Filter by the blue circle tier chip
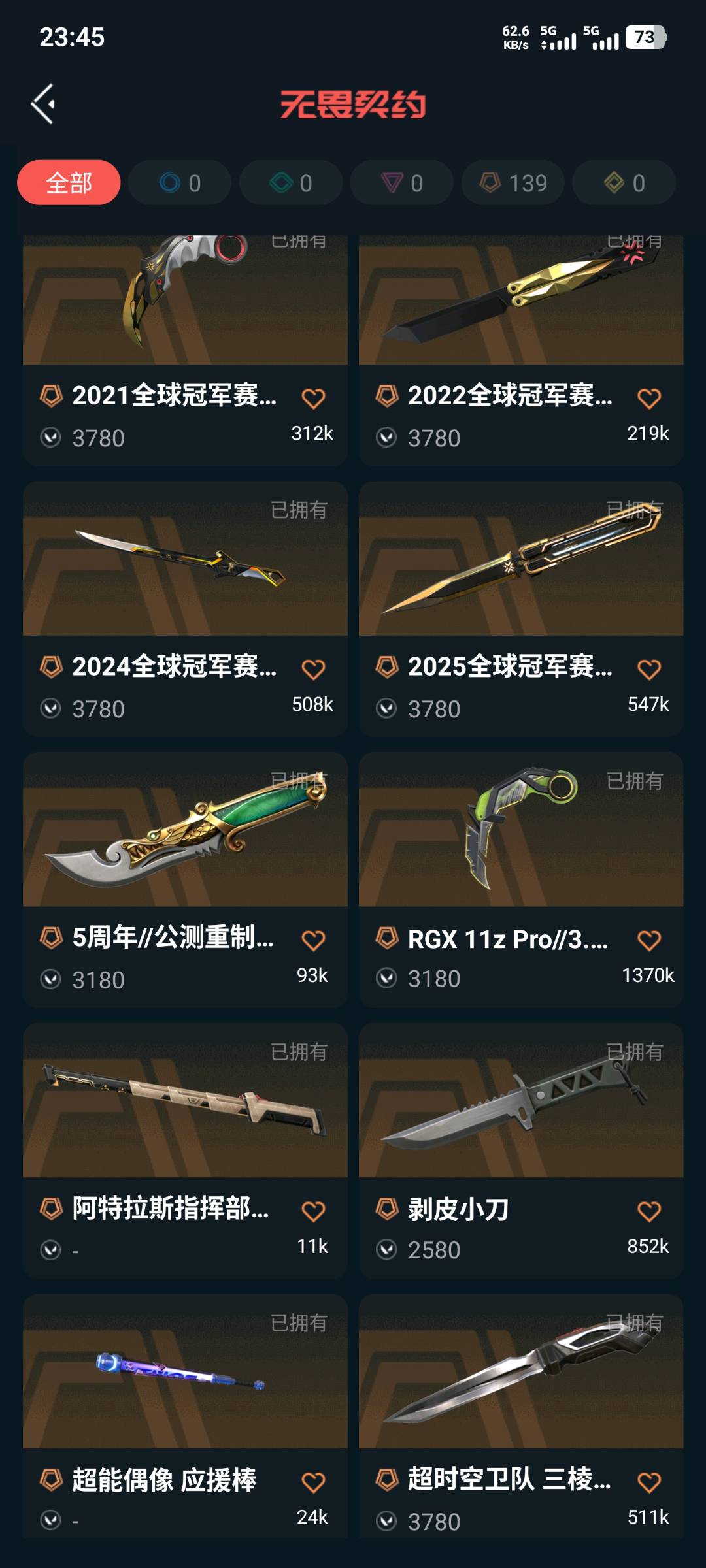The image size is (706, 1568). [x=180, y=183]
